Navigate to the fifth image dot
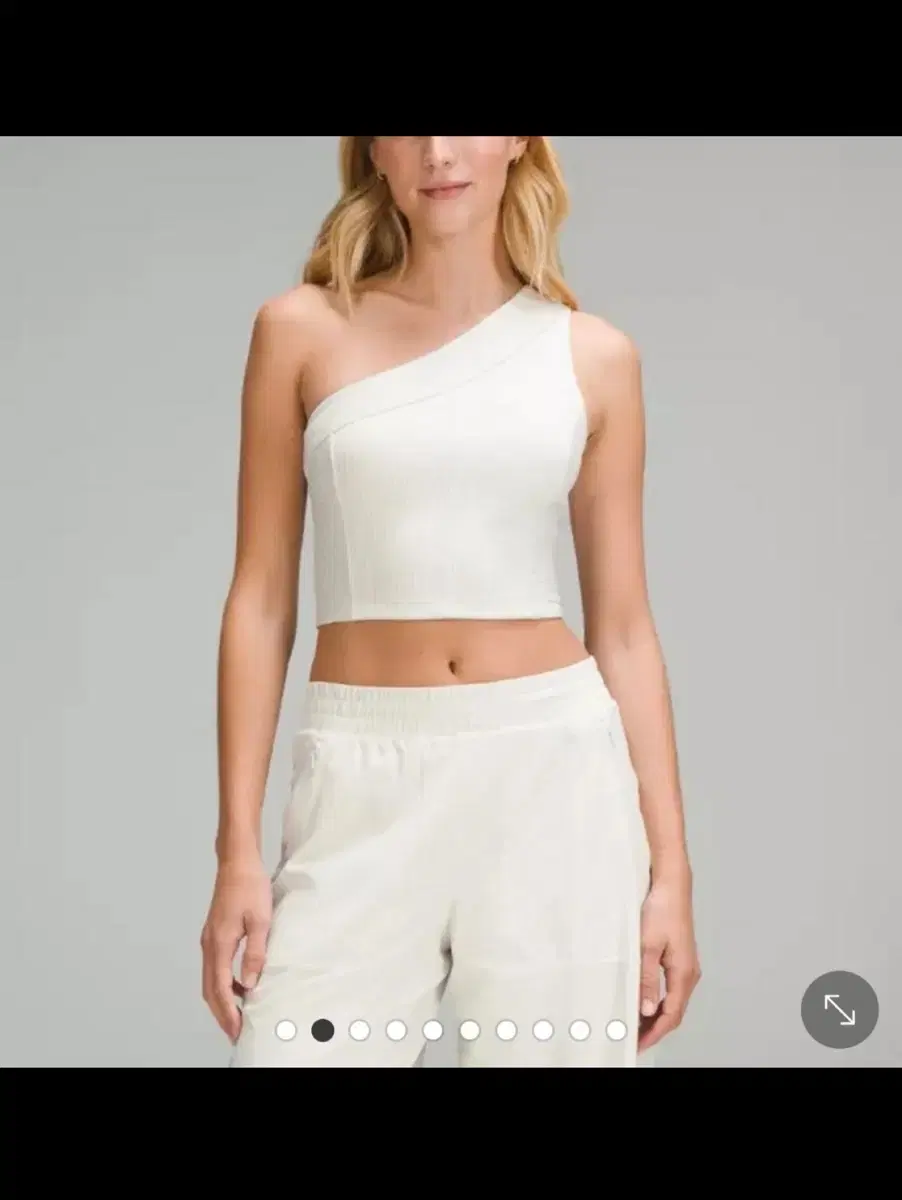The width and height of the screenshot is (902, 1200). pyautogui.click(x=433, y=1027)
